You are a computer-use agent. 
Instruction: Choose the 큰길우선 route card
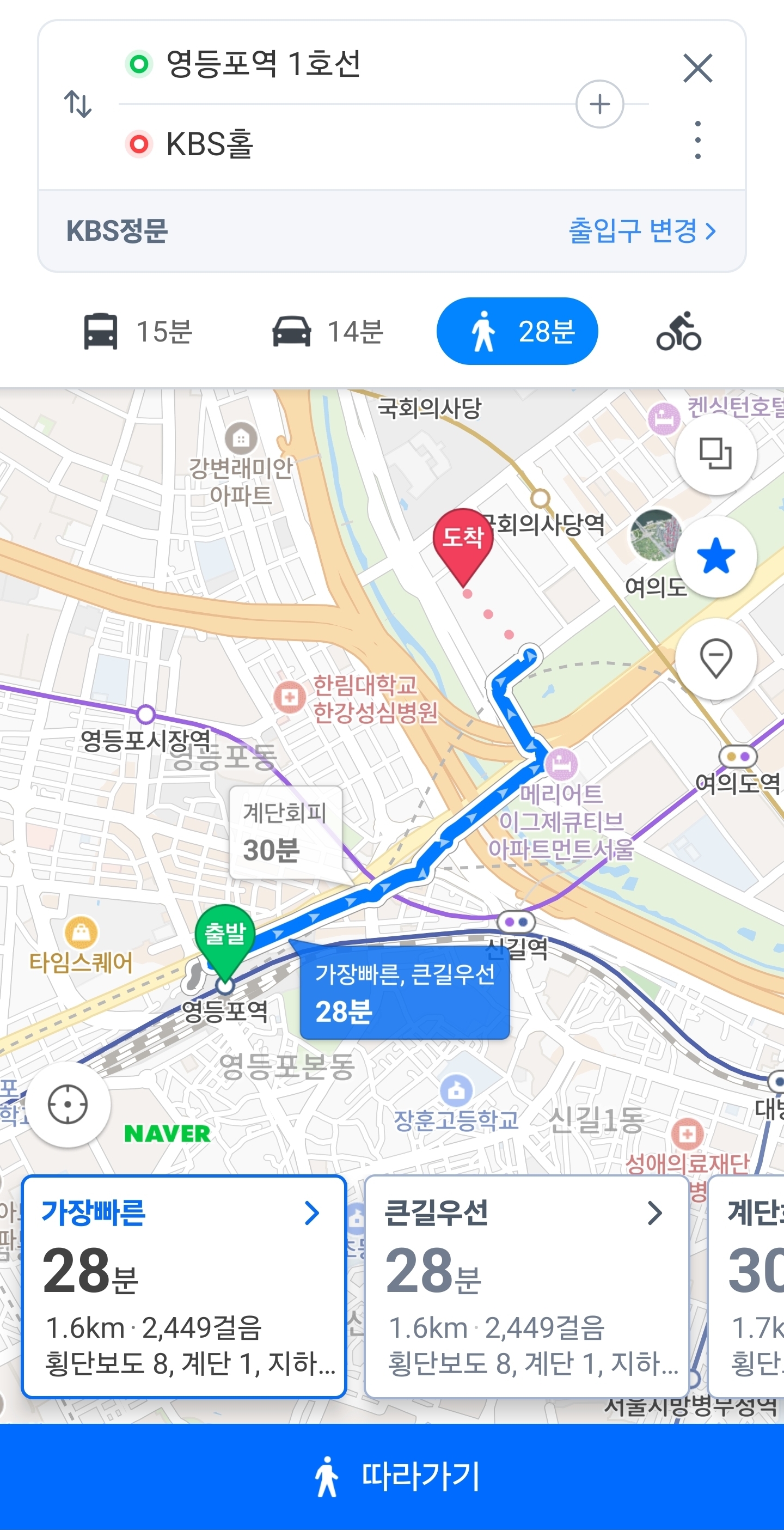click(x=526, y=1285)
